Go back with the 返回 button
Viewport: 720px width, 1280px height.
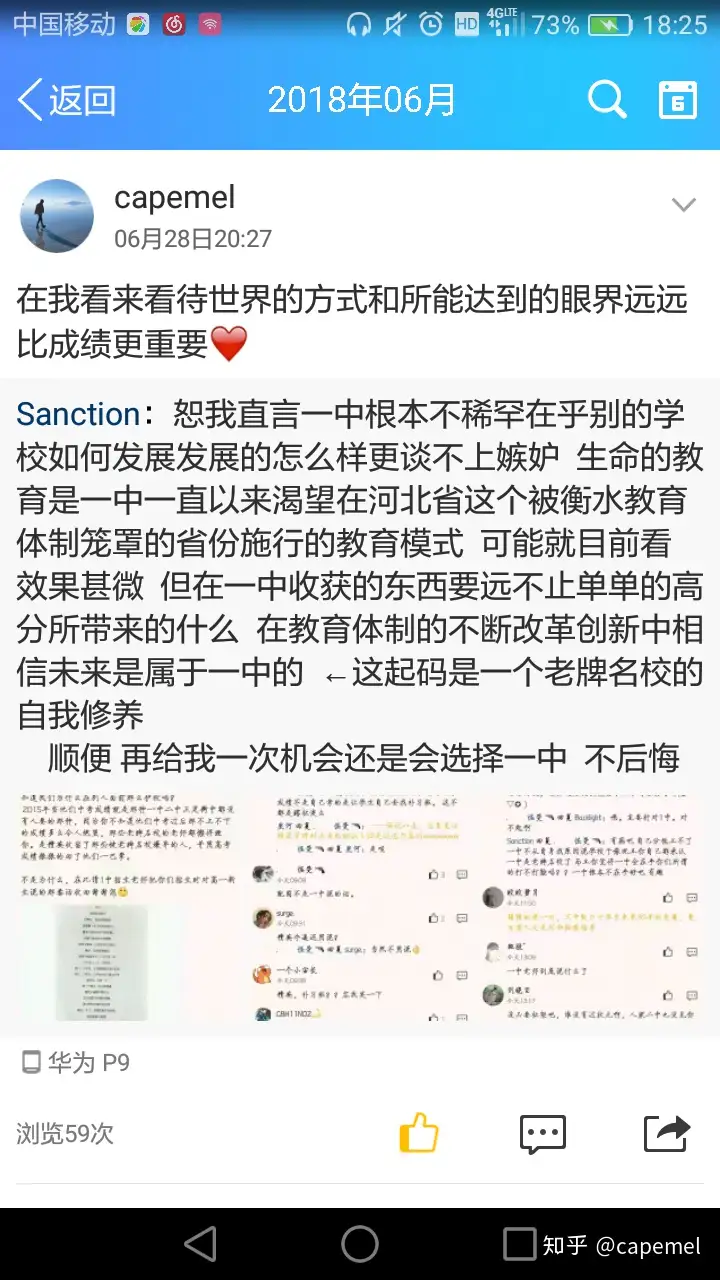tap(67, 100)
